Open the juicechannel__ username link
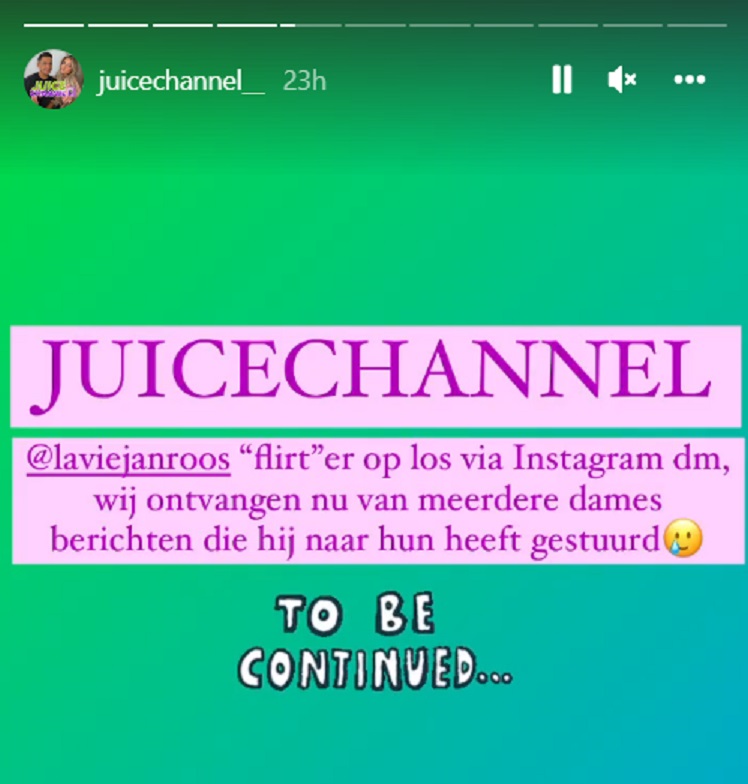The width and height of the screenshot is (748, 784). 181,81
